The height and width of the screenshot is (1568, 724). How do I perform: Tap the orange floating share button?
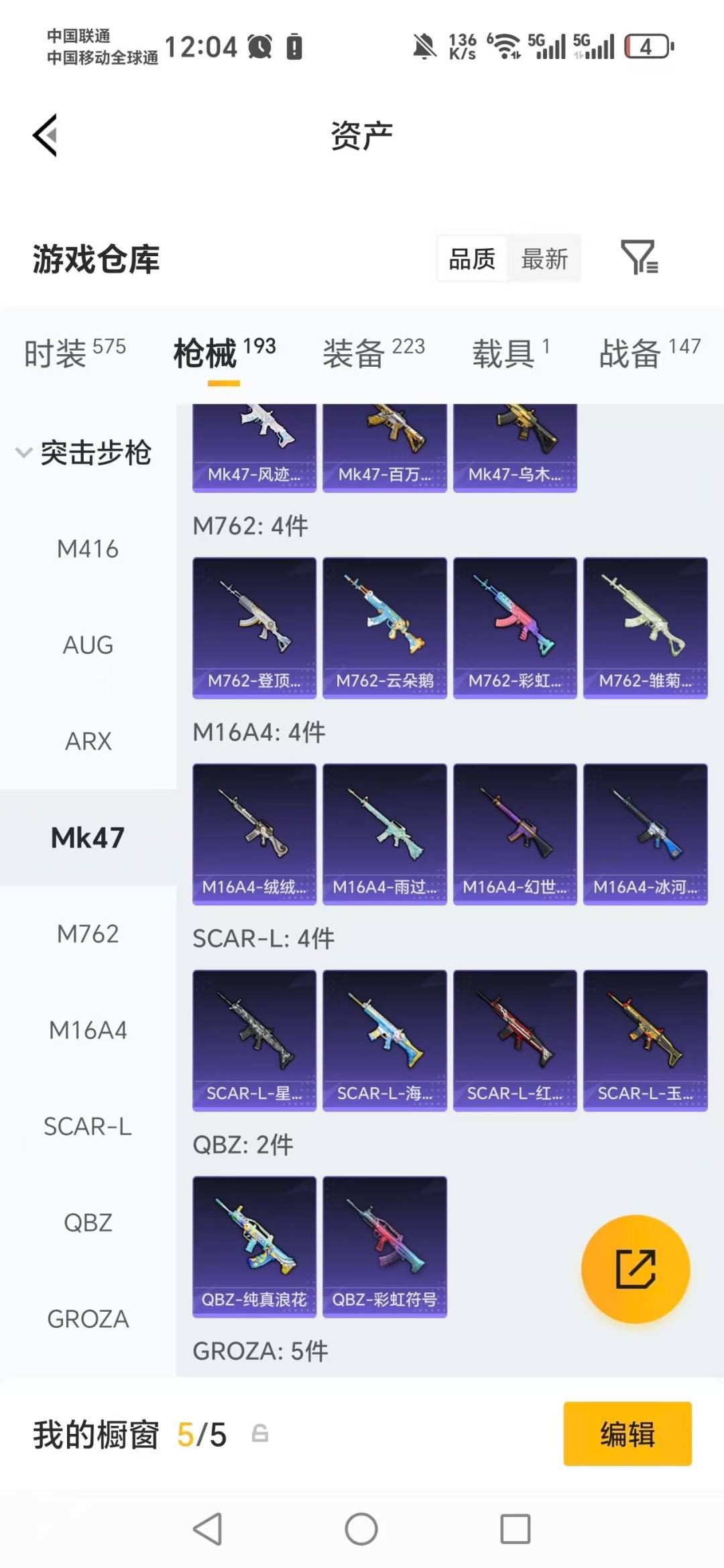[635, 1269]
